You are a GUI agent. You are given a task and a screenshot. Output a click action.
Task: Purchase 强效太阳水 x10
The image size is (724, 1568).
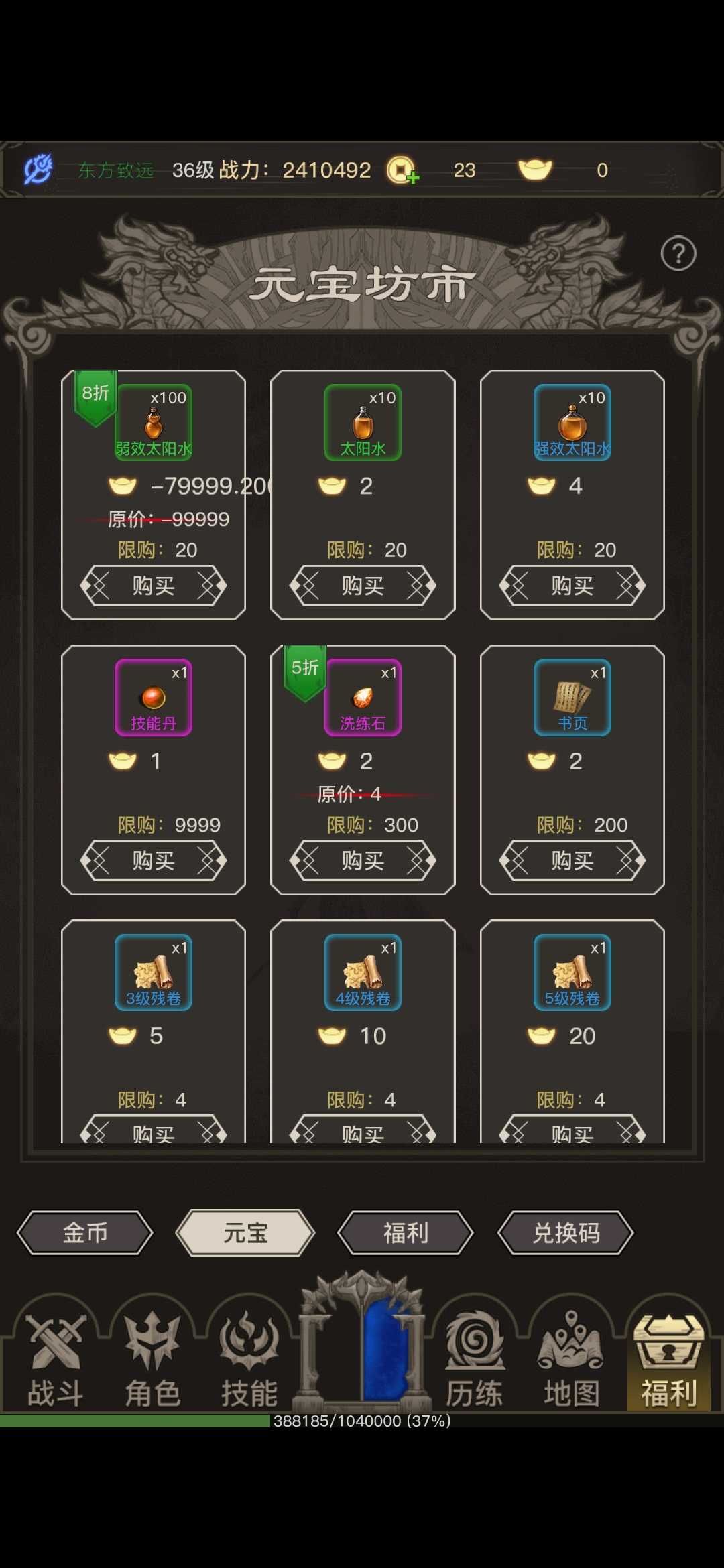[572, 586]
